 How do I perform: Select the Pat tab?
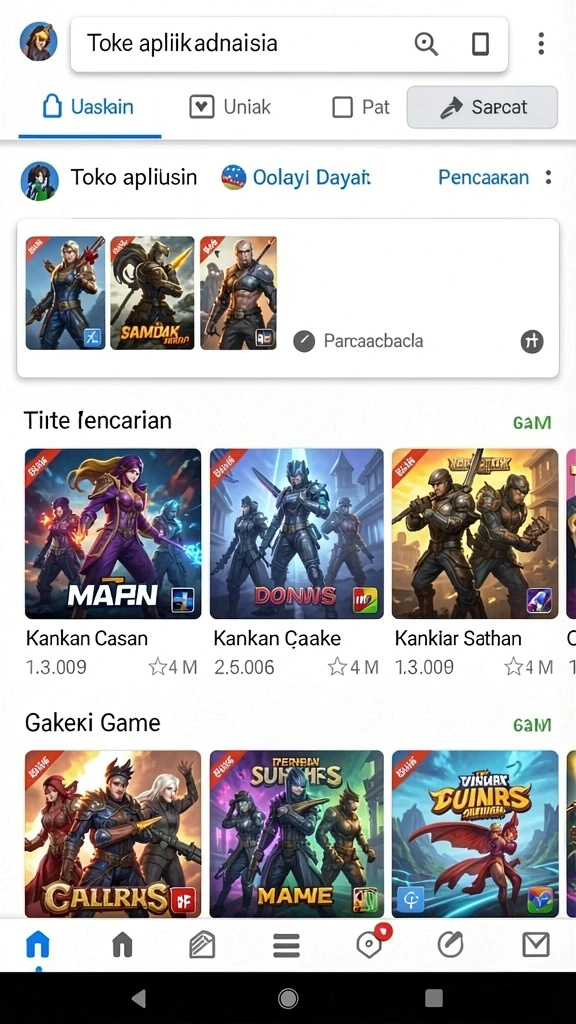click(361, 107)
